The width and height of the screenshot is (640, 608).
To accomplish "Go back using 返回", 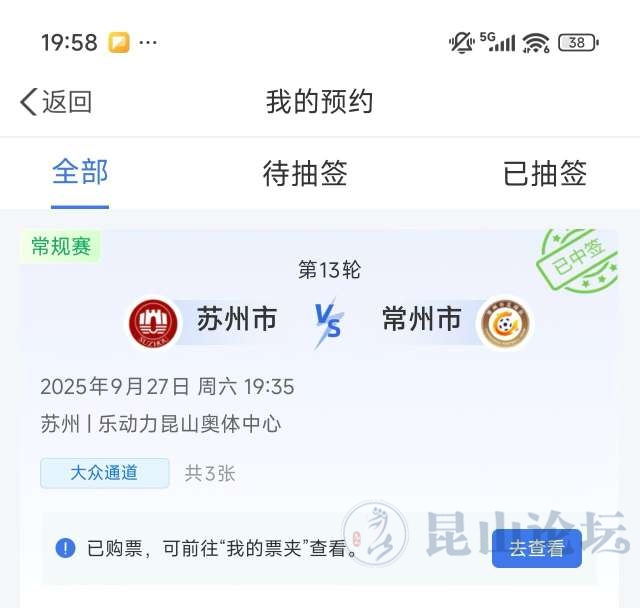I will coord(56,101).
